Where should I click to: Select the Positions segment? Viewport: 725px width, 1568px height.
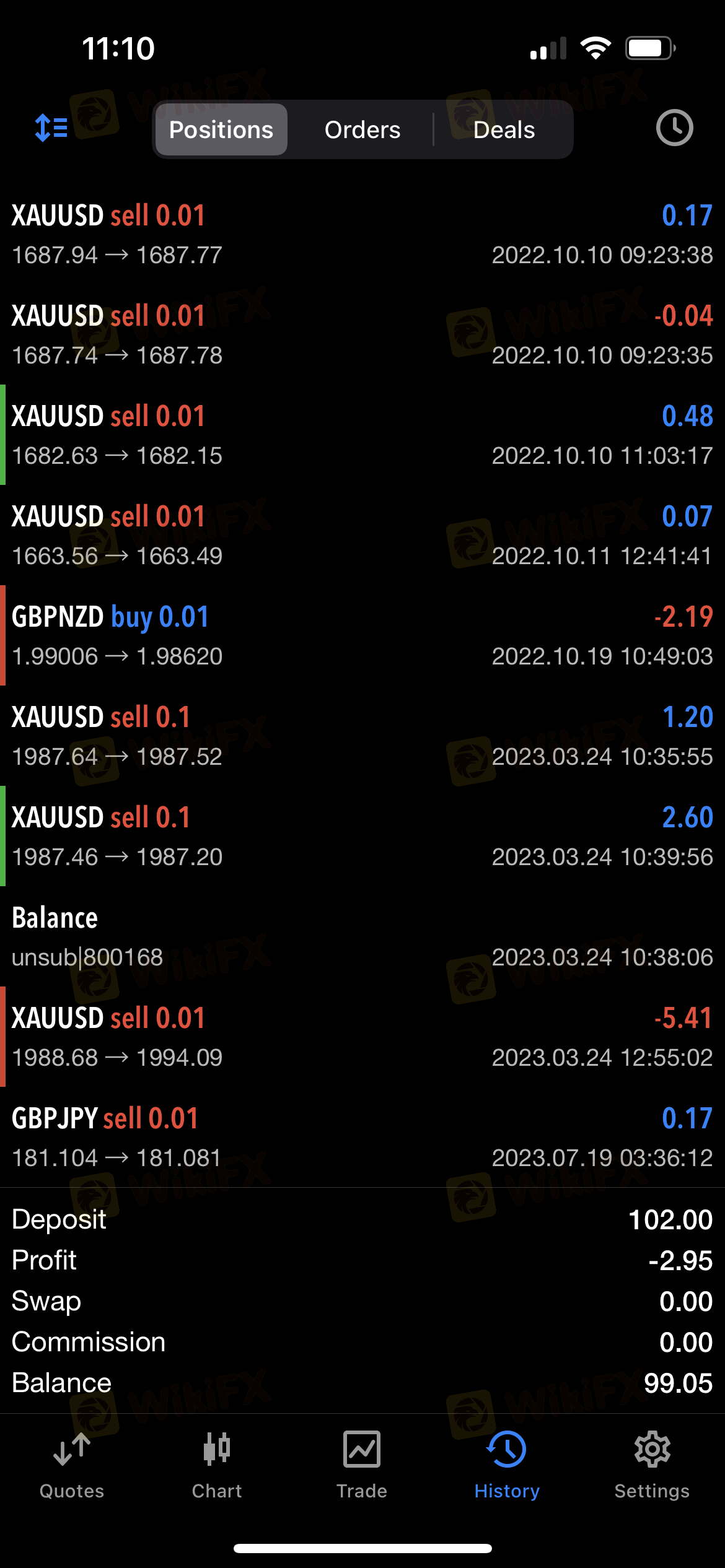(x=221, y=129)
